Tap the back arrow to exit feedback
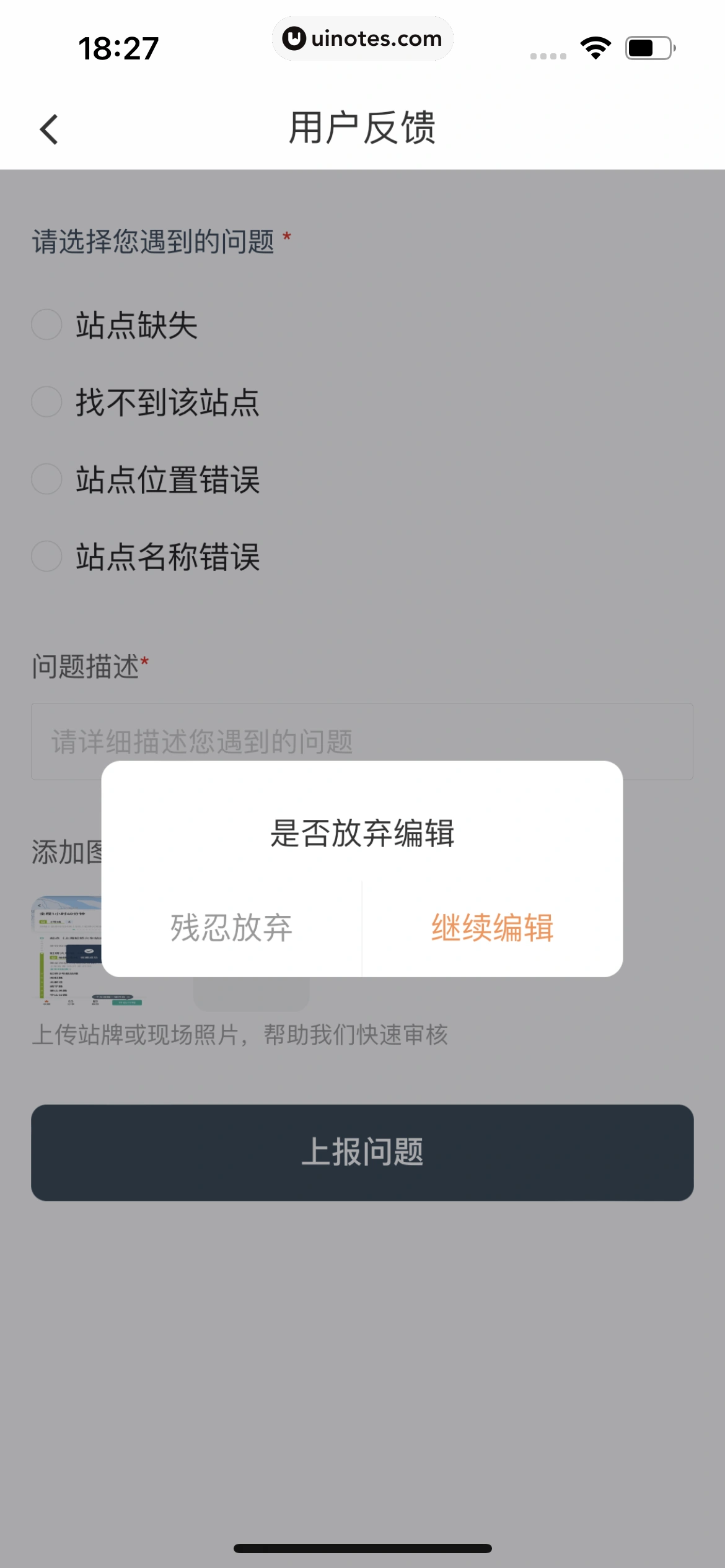Screen dimensions: 725x1568 tap(48, 128)
